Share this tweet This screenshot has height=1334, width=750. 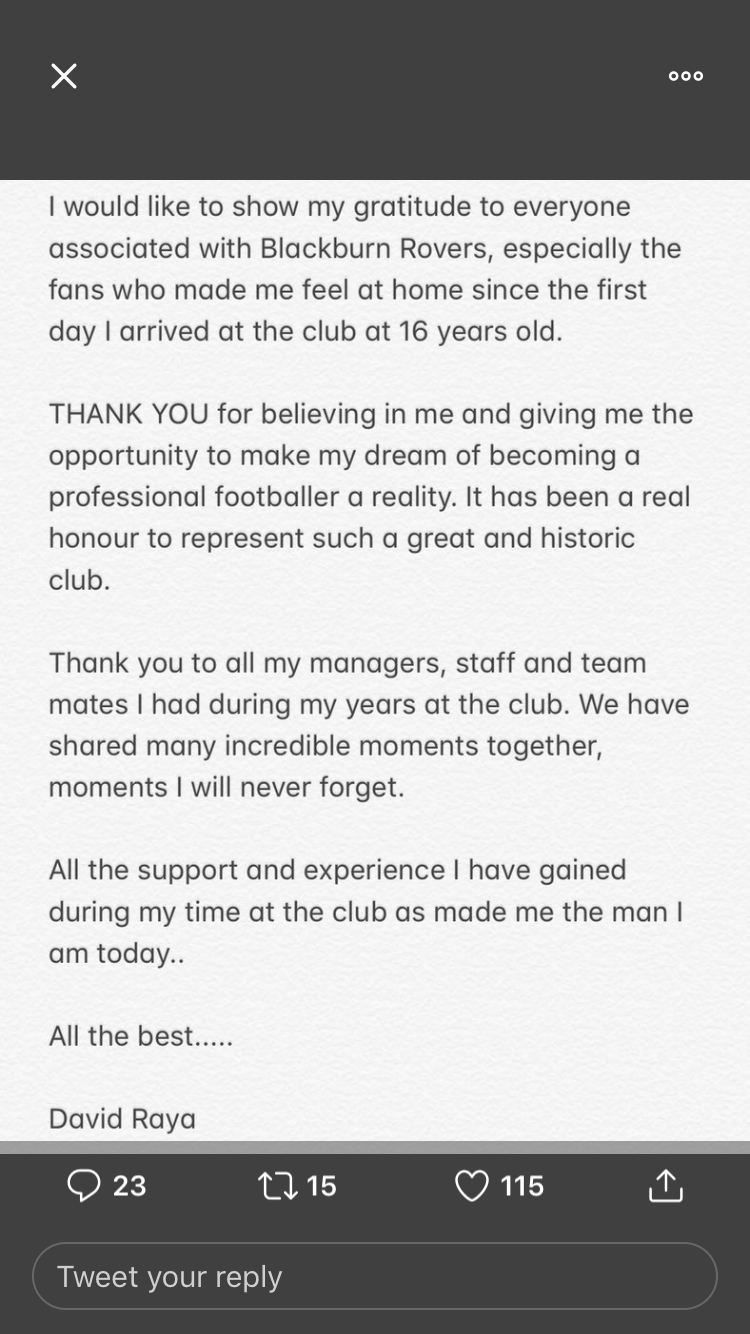(665, 1186)
